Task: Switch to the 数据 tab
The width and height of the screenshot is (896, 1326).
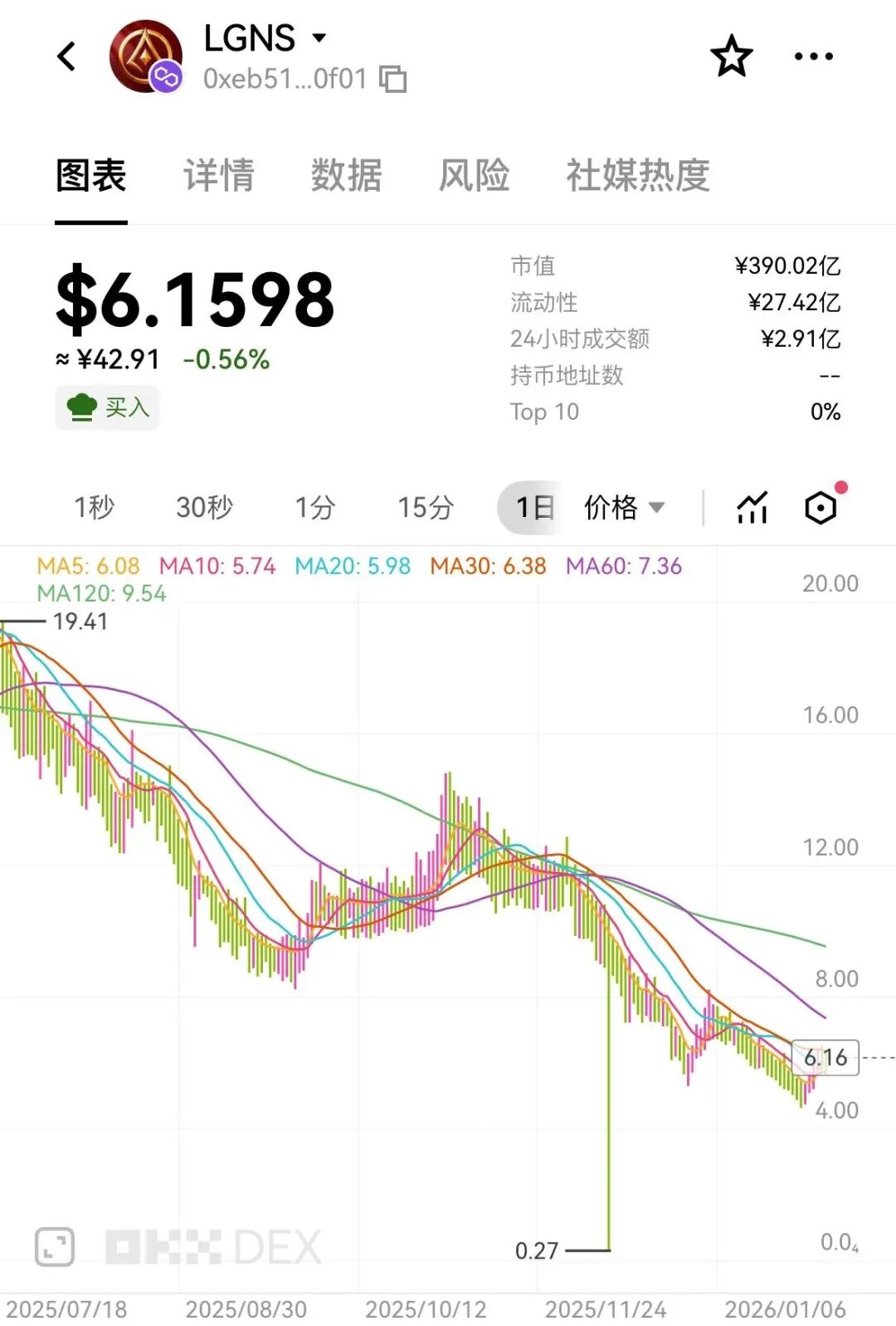Action: (346, 176)
